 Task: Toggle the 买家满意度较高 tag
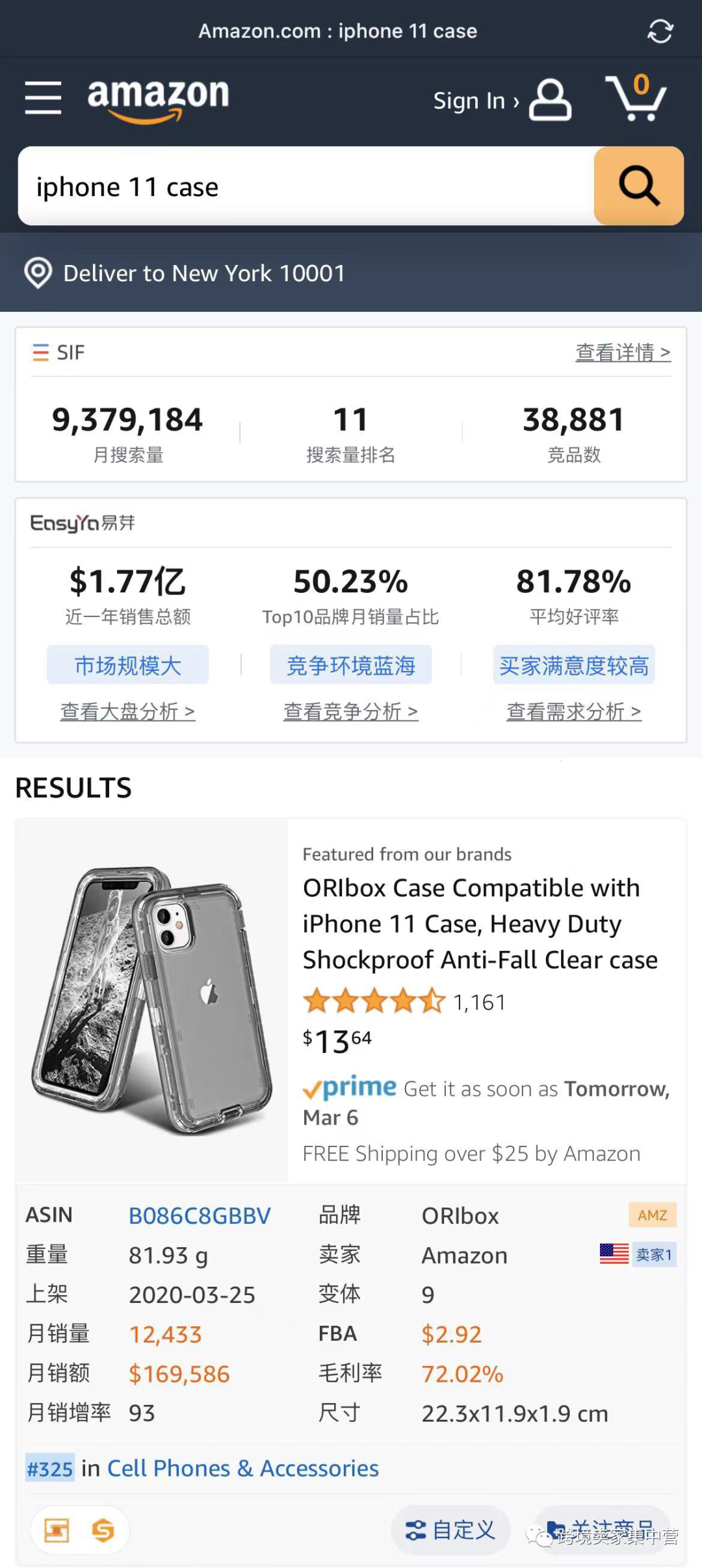point(574,666)
